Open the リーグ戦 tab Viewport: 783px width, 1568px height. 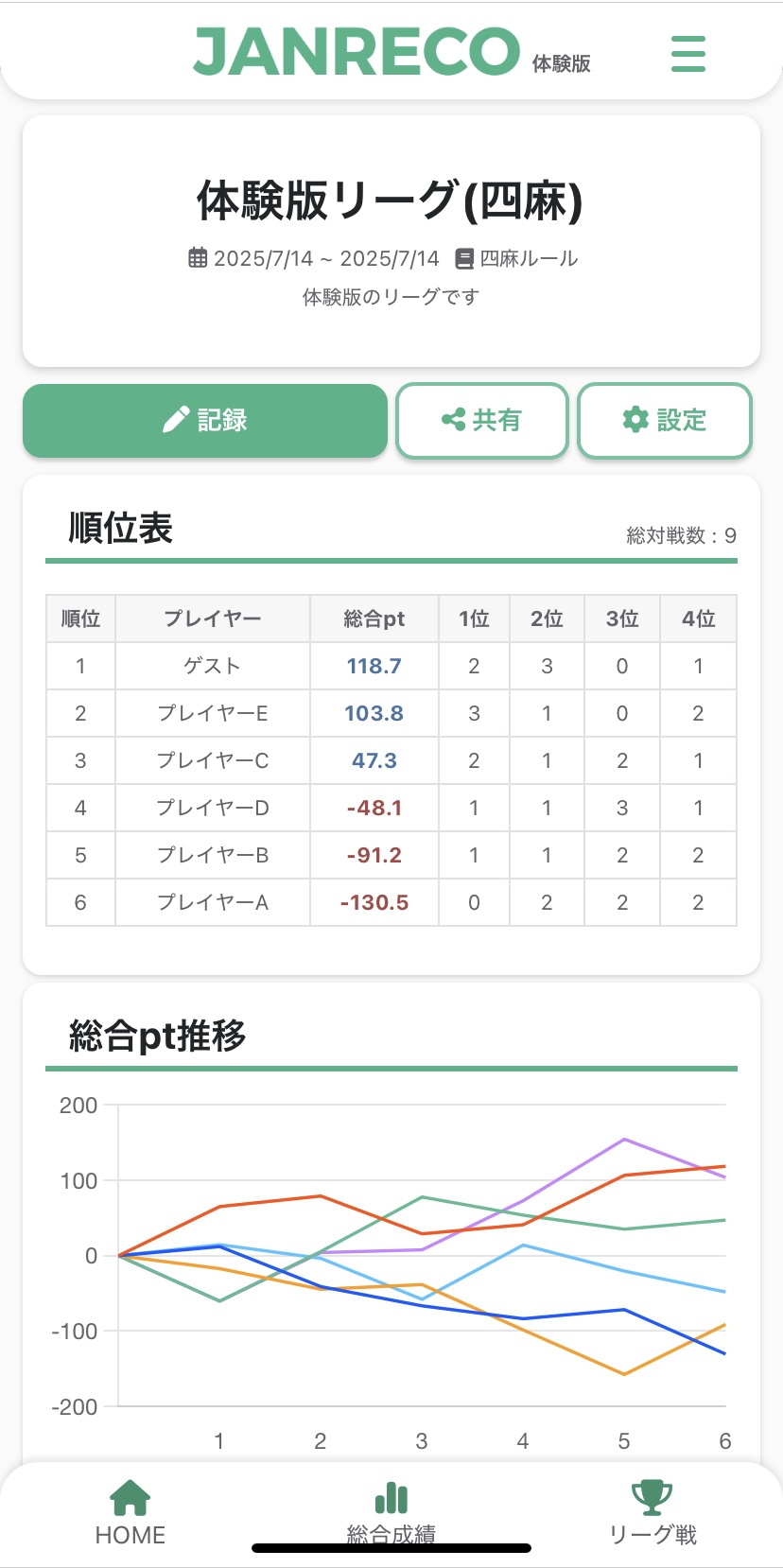tap(652, 1512)
